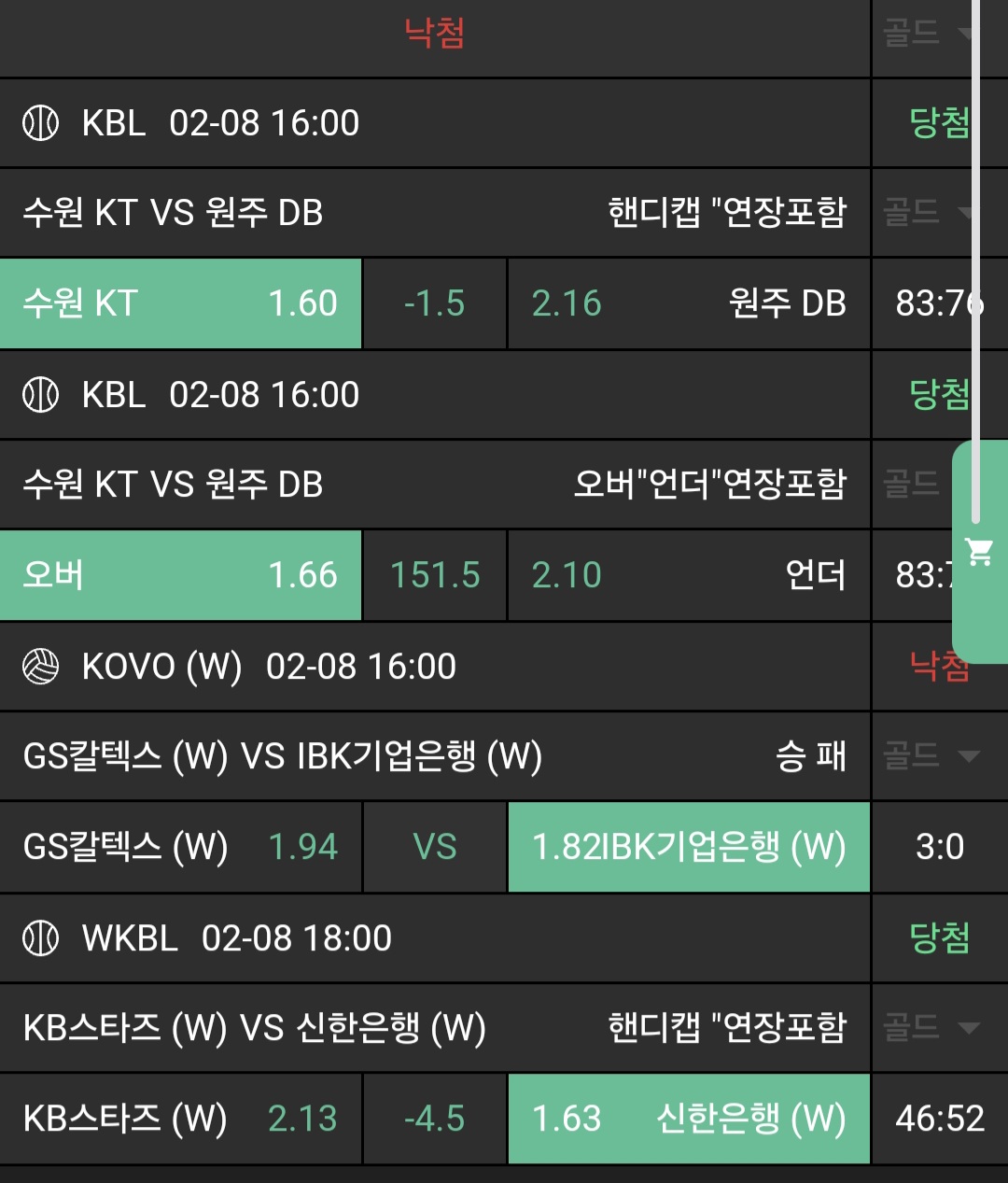Expand the 골드 dropdown in the 수원 KT 핸디캡 row

[930, 213]
